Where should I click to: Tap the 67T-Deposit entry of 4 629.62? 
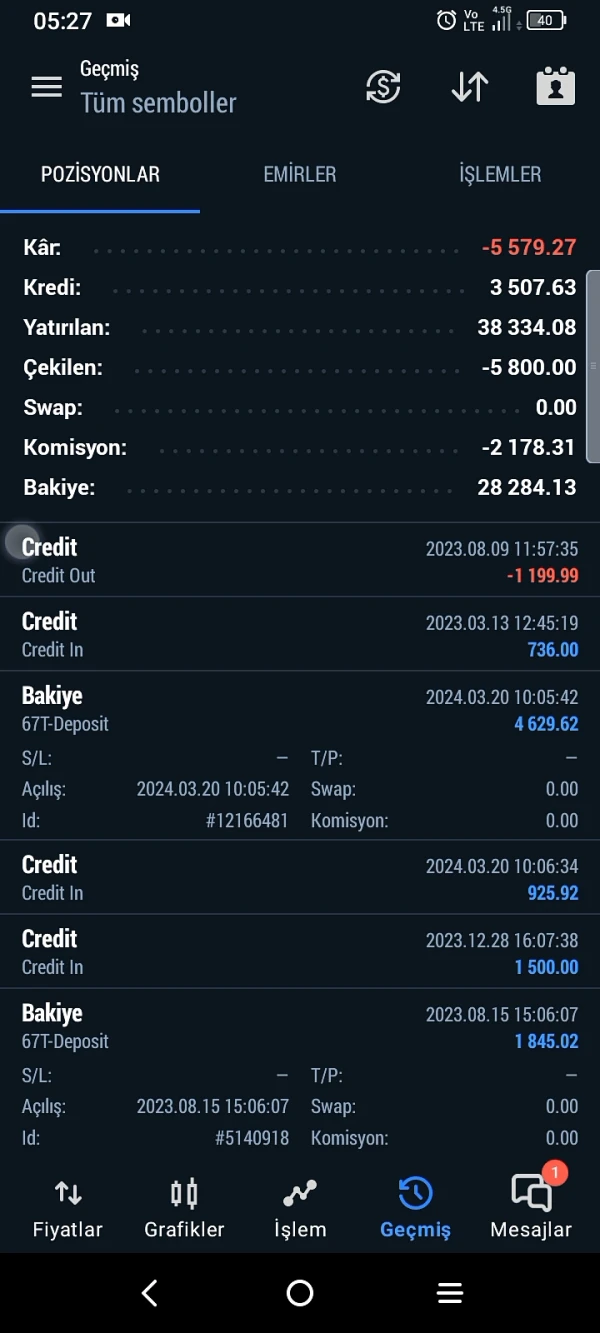pos(300,757)
